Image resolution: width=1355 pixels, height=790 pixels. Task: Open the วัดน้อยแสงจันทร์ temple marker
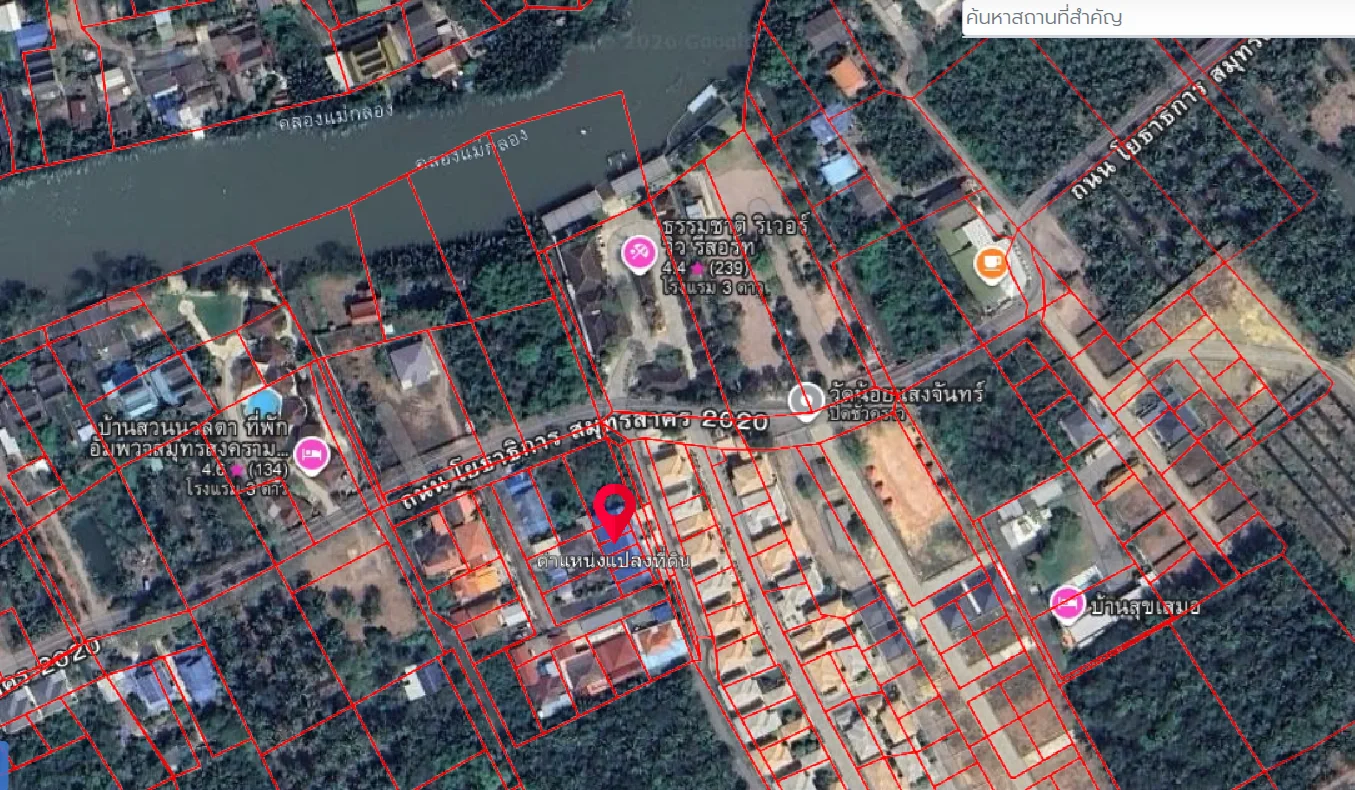click(804, 400)
